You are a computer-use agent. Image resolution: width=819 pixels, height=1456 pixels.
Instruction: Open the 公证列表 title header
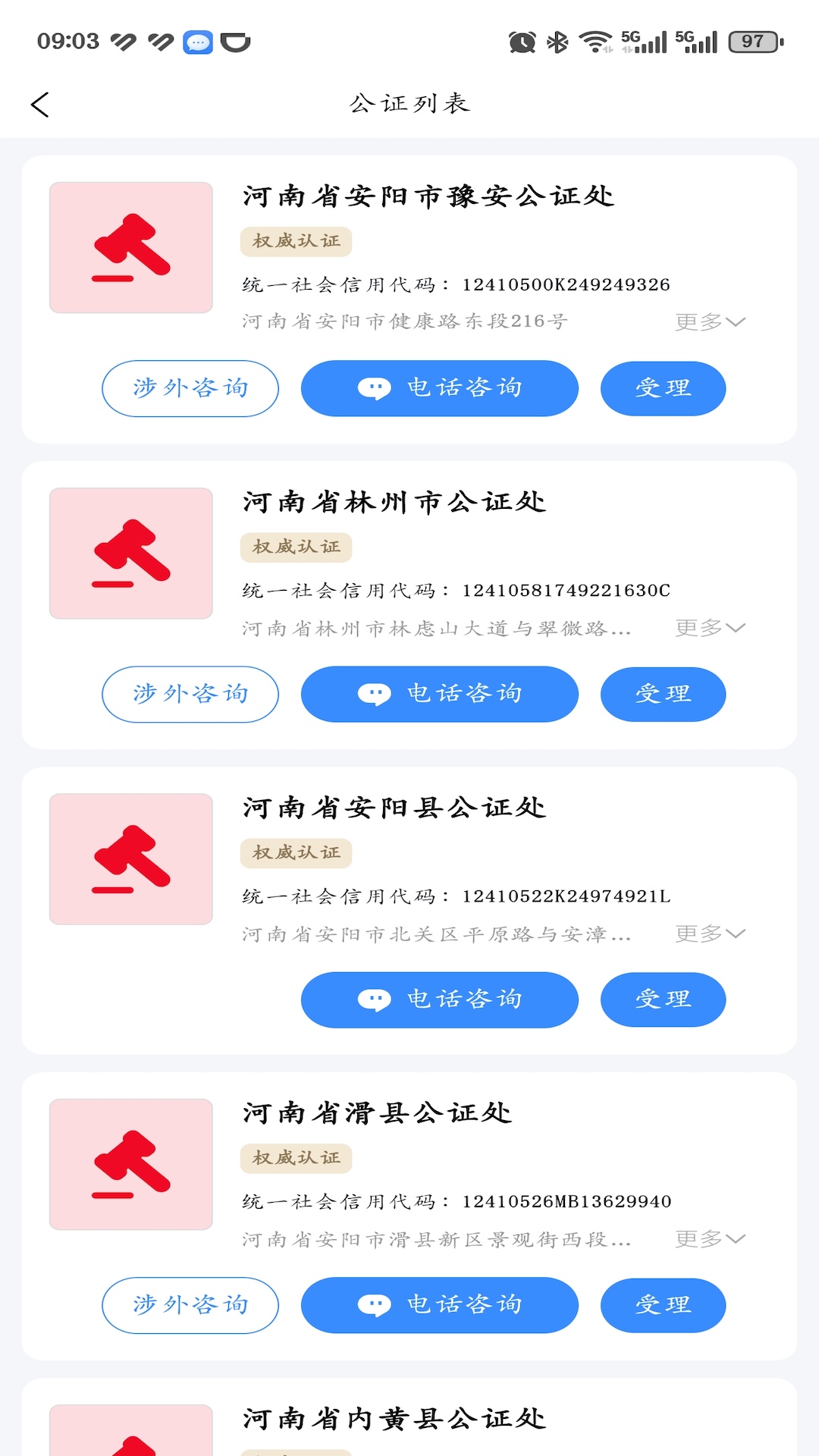[409, 104]
